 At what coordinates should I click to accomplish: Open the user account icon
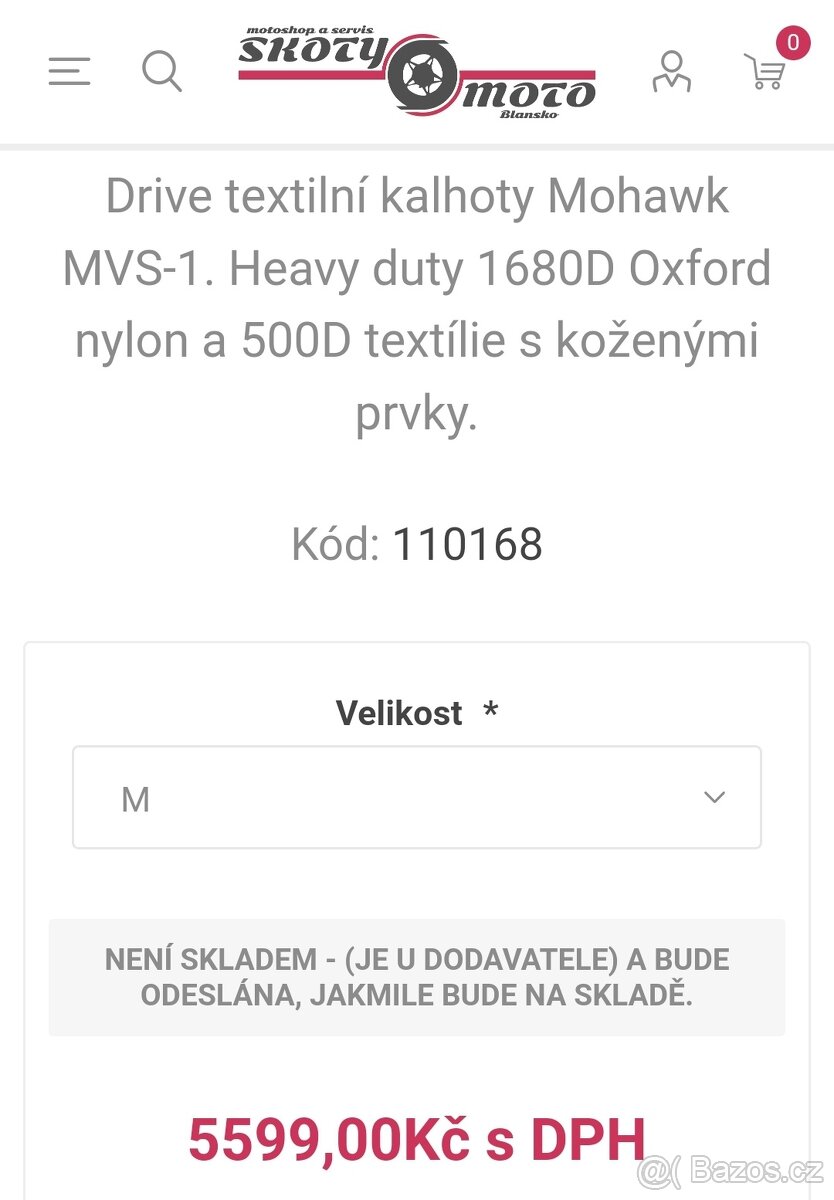point(672,71)
